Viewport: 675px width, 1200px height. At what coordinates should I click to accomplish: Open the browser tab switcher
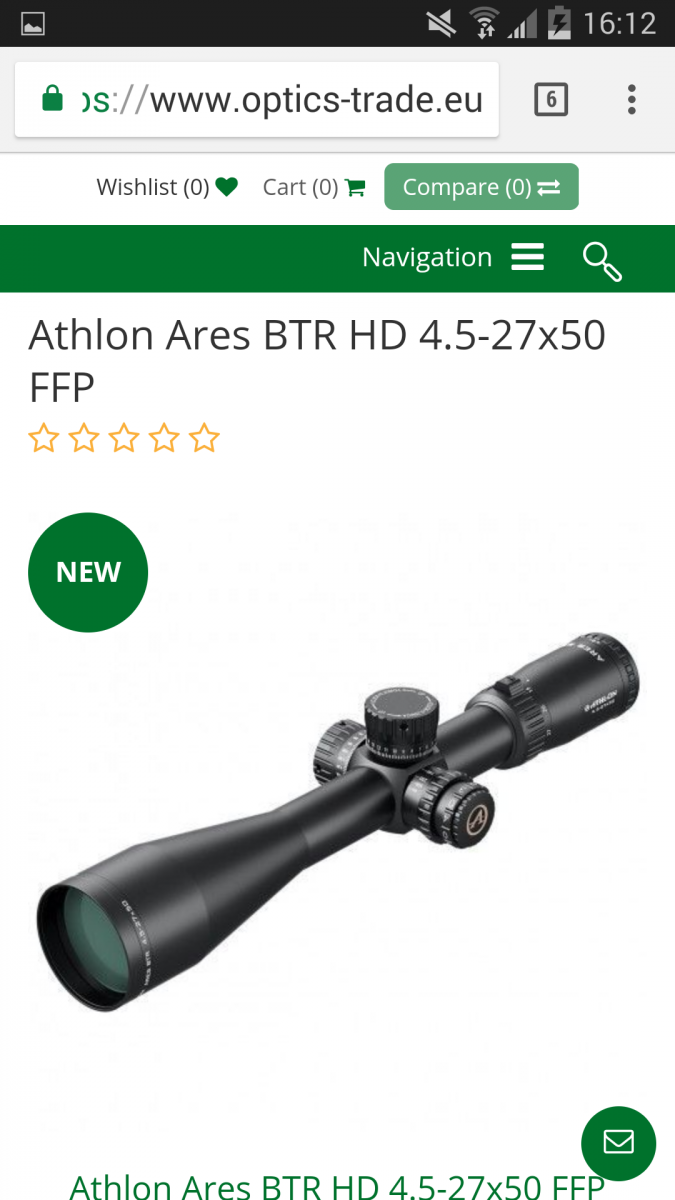click(551, 100)
